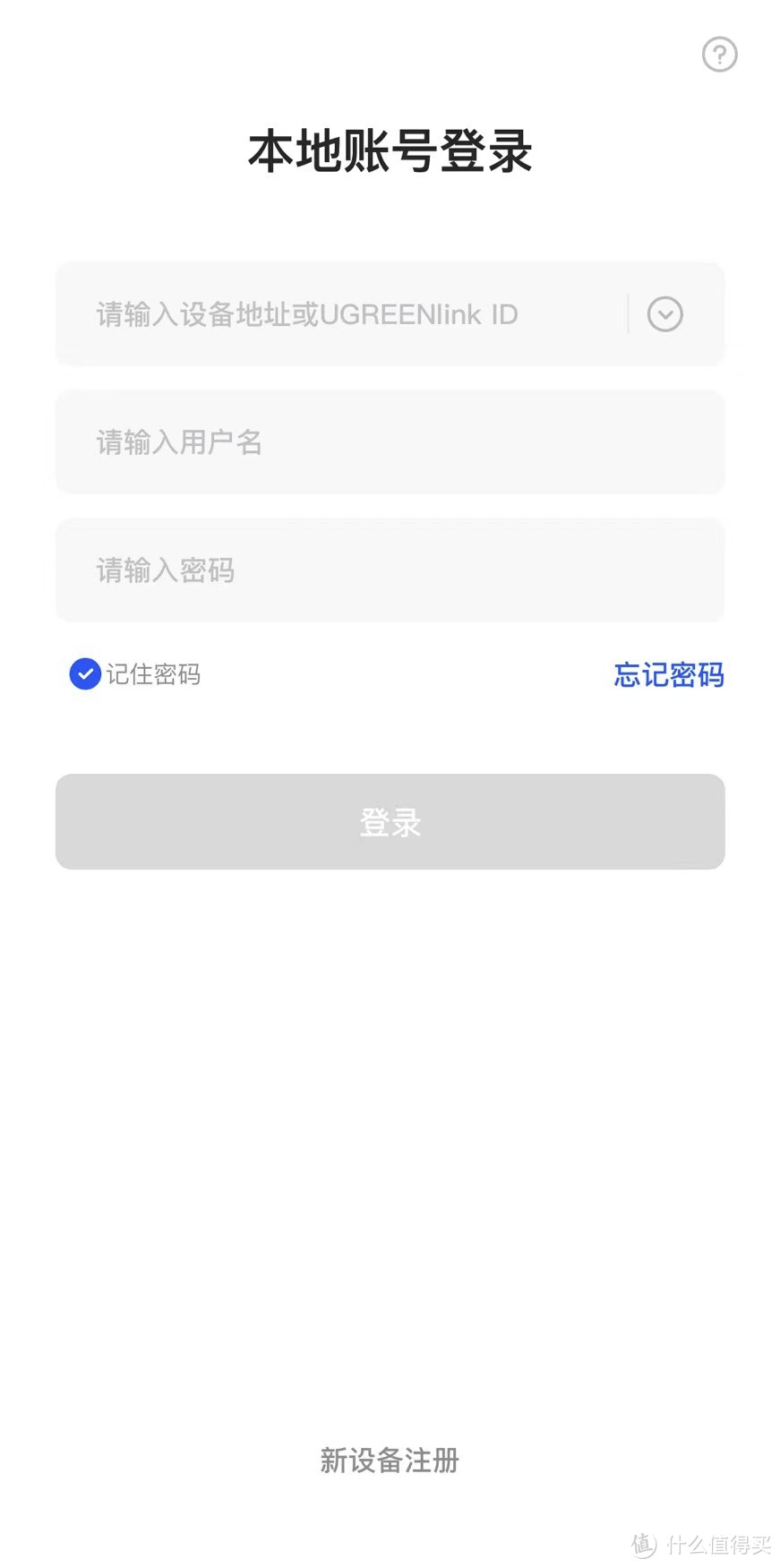Click the 请输入密码 password input field

coord(390,570)
